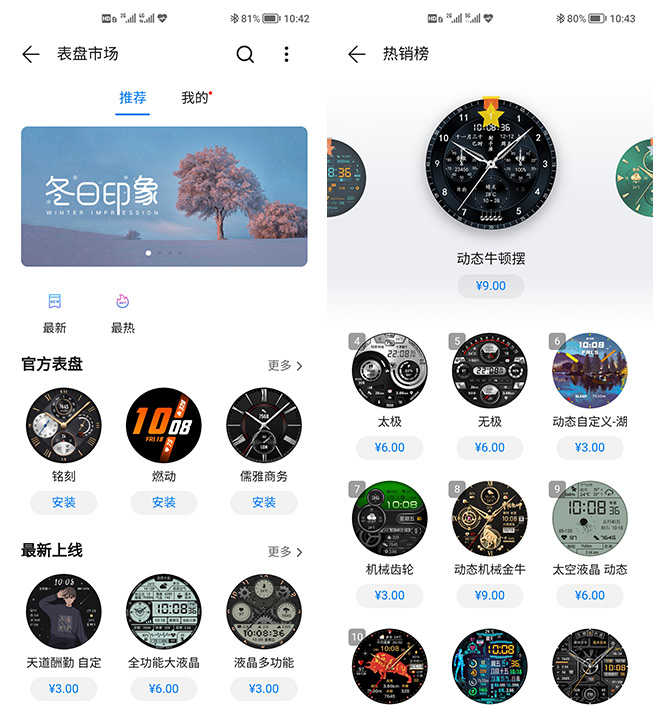Viewport: 654px width, 708px height.
Task: Go back from the 热销榜 screen
Action: tap(357, 54)
